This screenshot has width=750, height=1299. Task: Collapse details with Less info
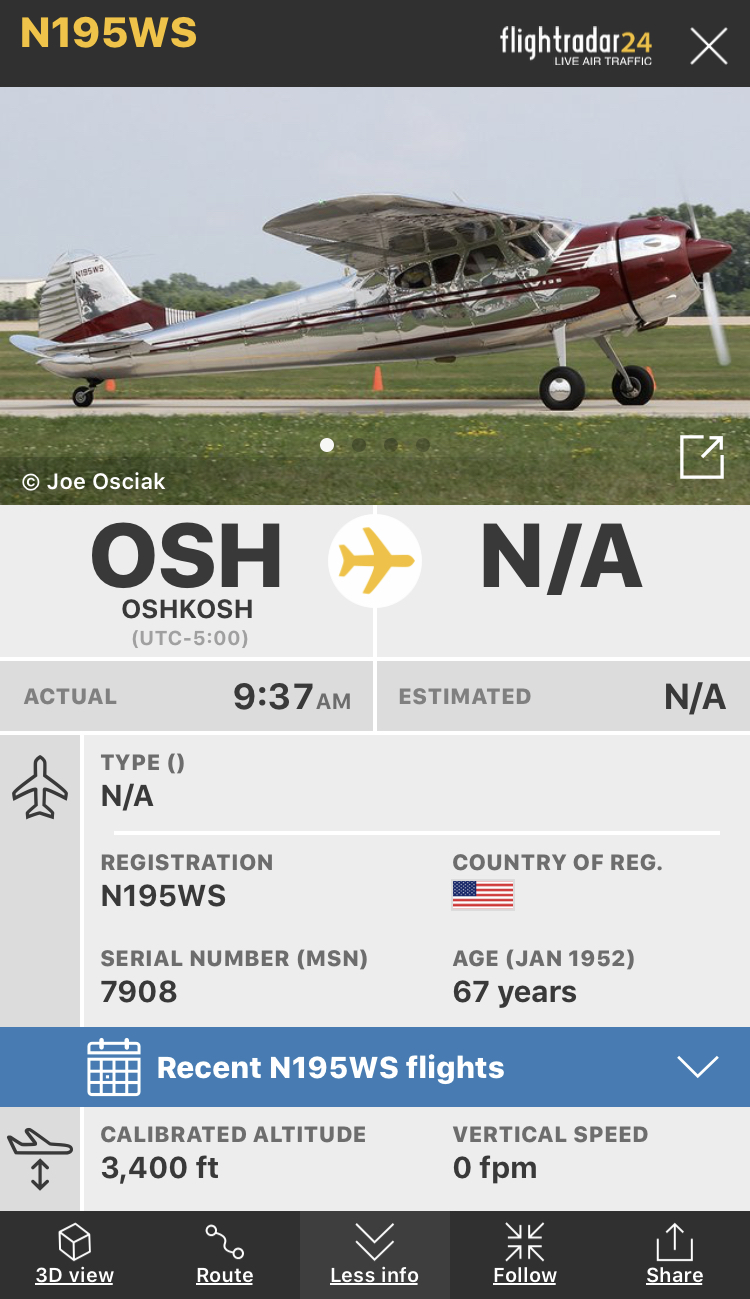(x=374, y=1255)
